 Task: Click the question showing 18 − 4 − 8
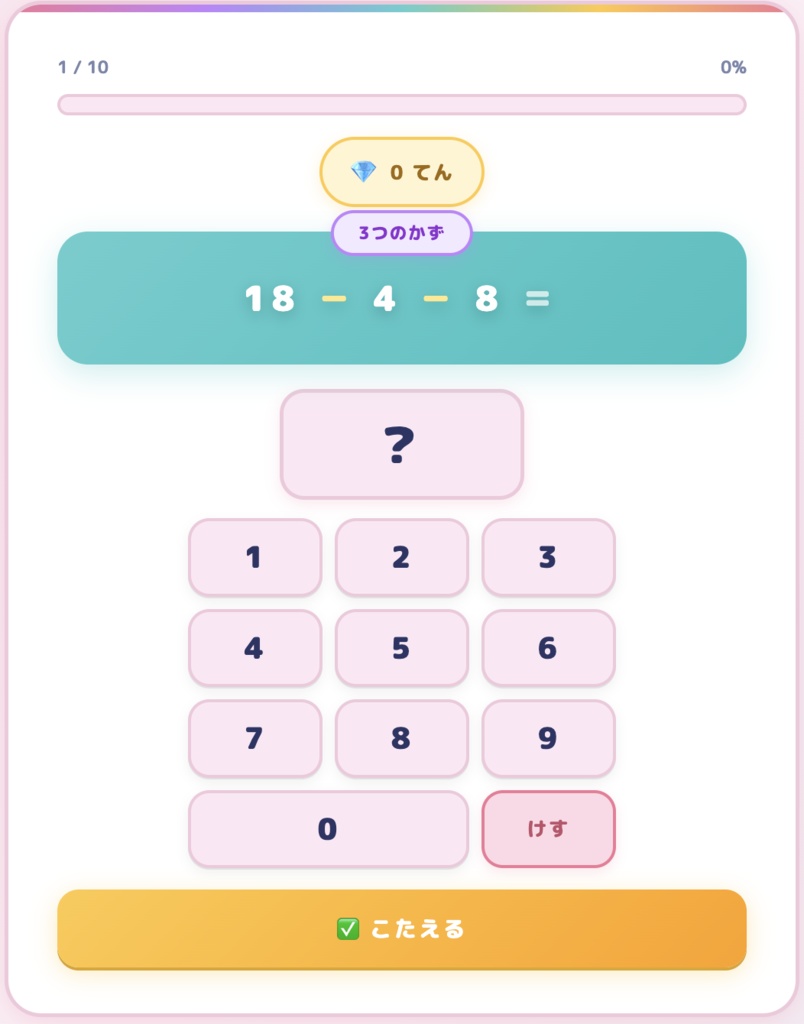click(401, 297)
